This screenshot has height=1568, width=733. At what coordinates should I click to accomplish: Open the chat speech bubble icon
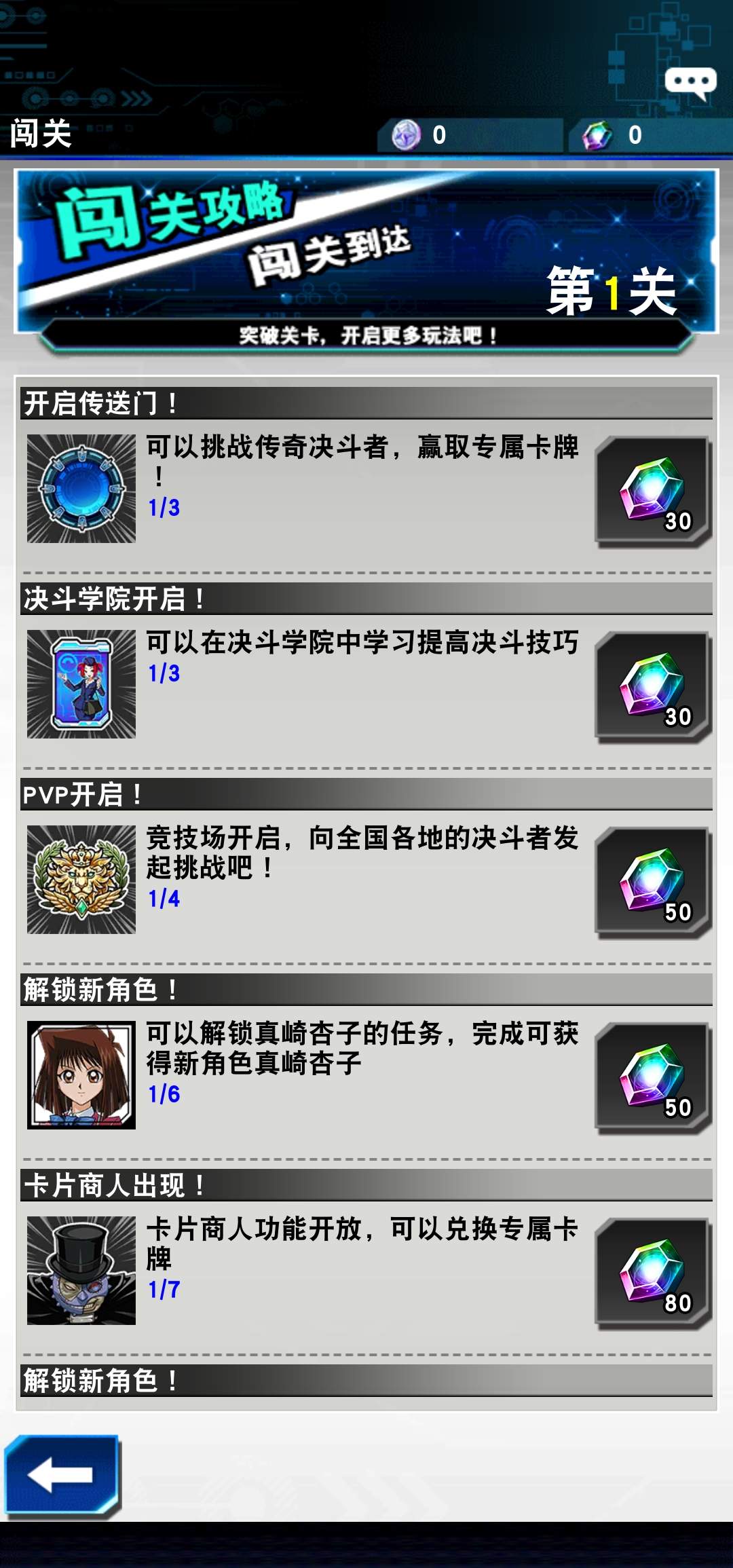coord(691,83)
